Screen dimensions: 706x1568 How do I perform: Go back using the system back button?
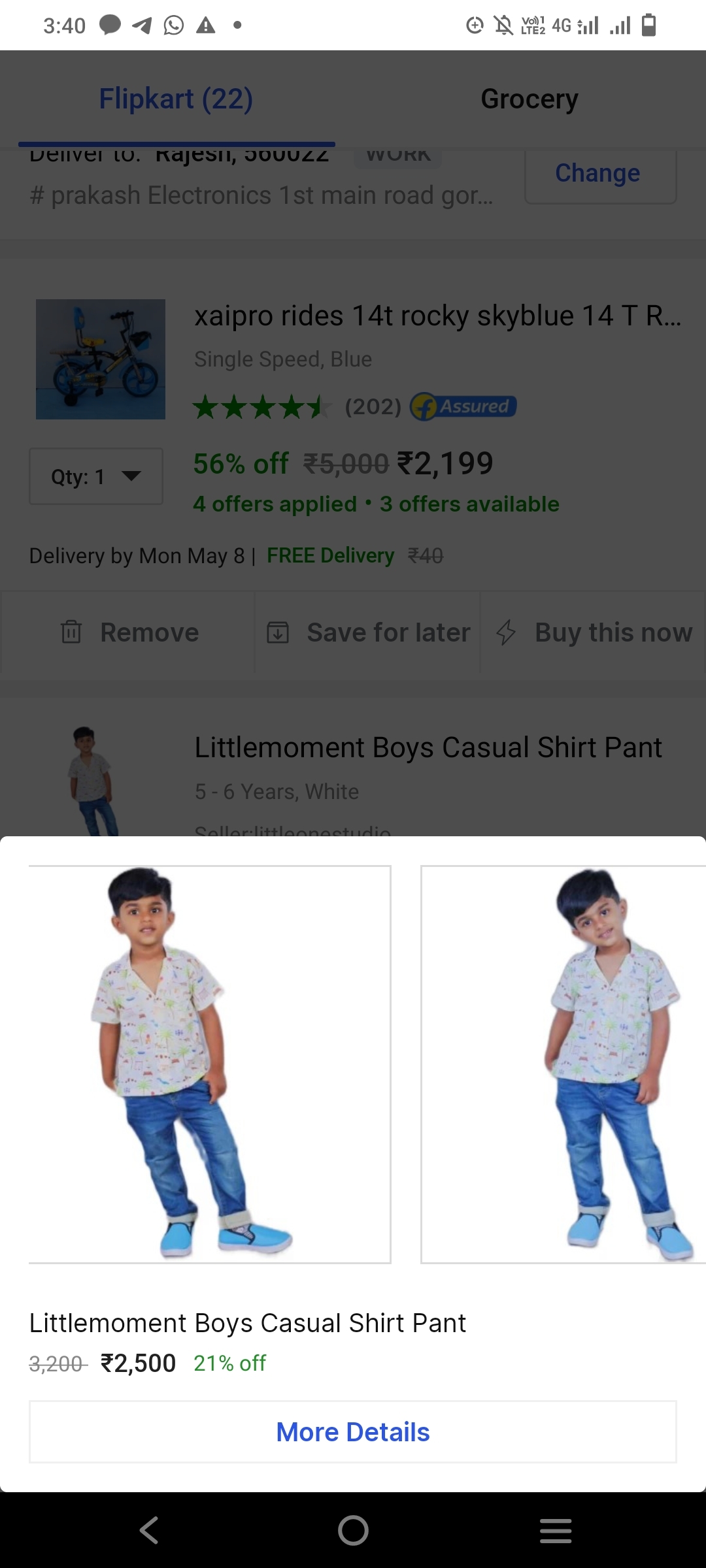(x=149, y=1530)
